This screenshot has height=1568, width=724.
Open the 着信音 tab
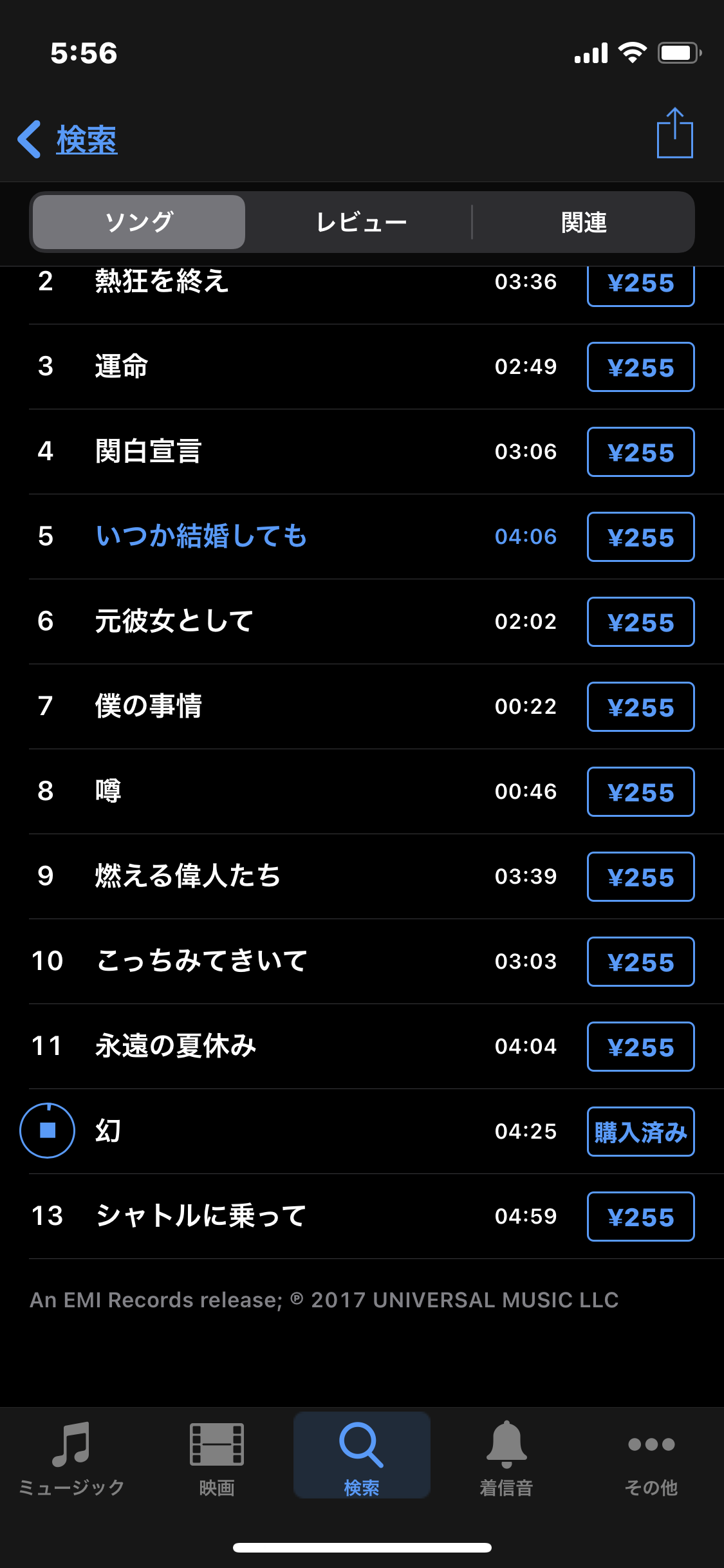(506, 1459)
